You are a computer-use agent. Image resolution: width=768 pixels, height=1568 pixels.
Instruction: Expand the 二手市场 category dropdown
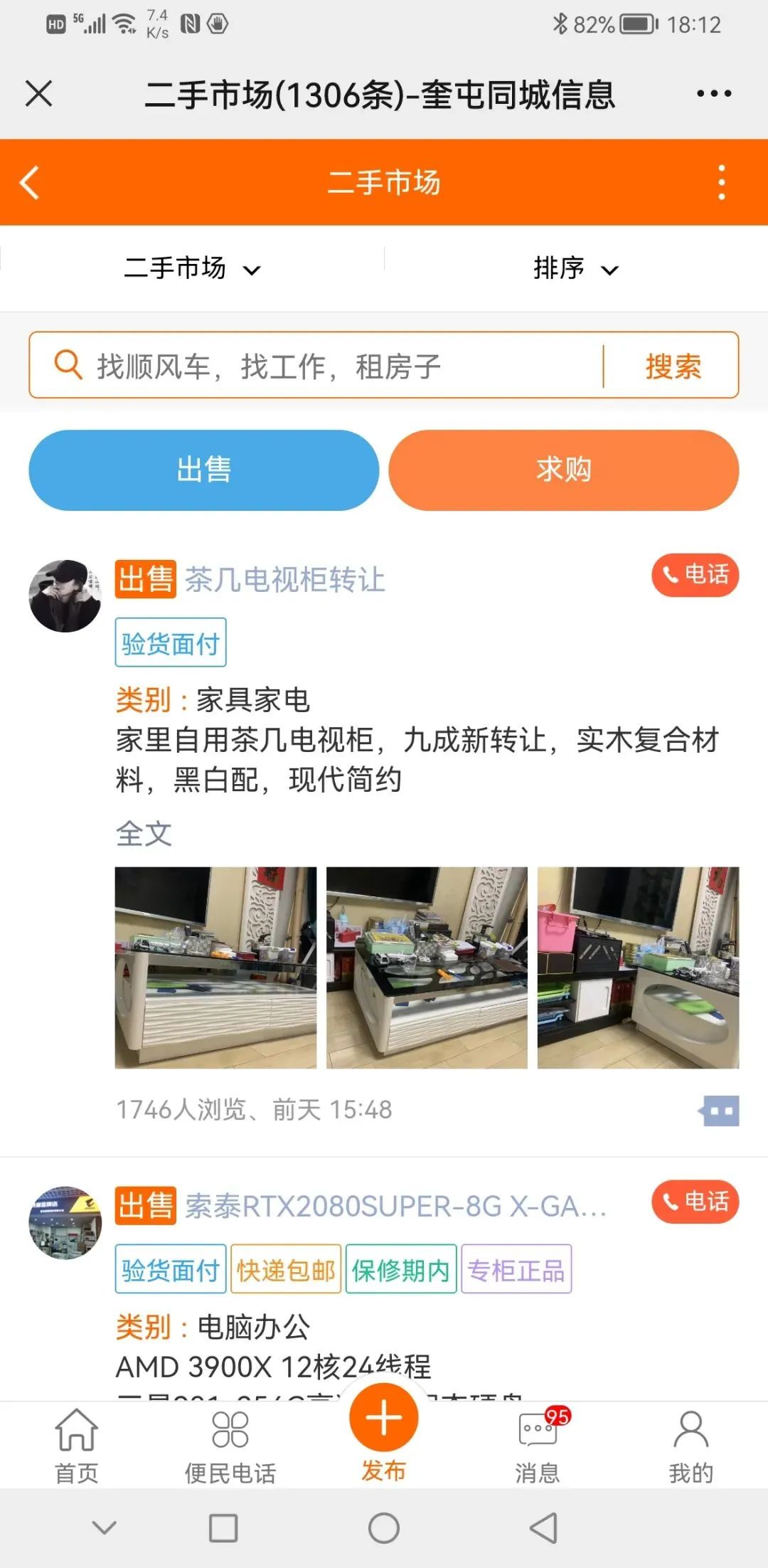(192, 268)
